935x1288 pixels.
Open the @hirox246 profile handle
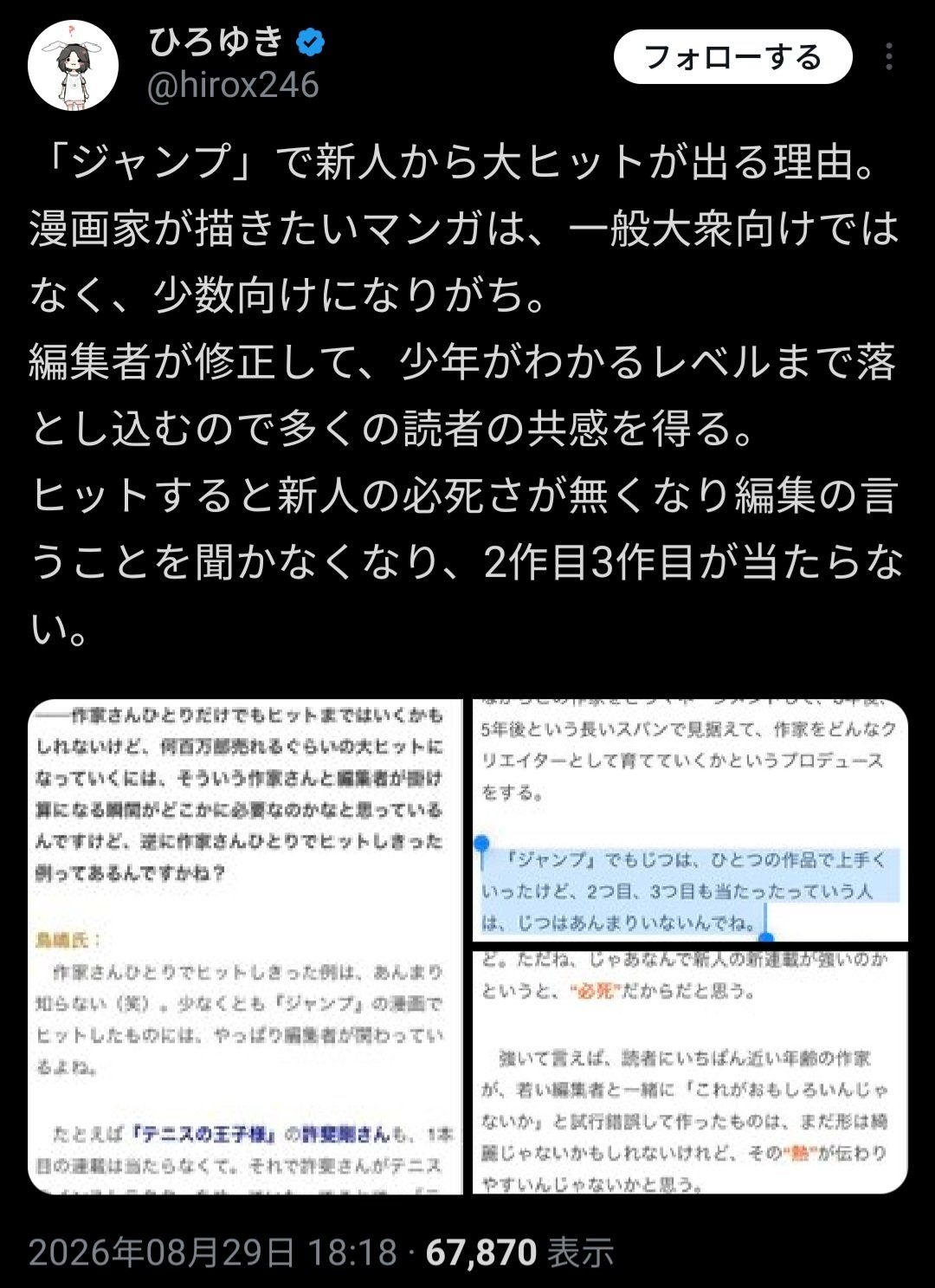click(x=234, y=86)
